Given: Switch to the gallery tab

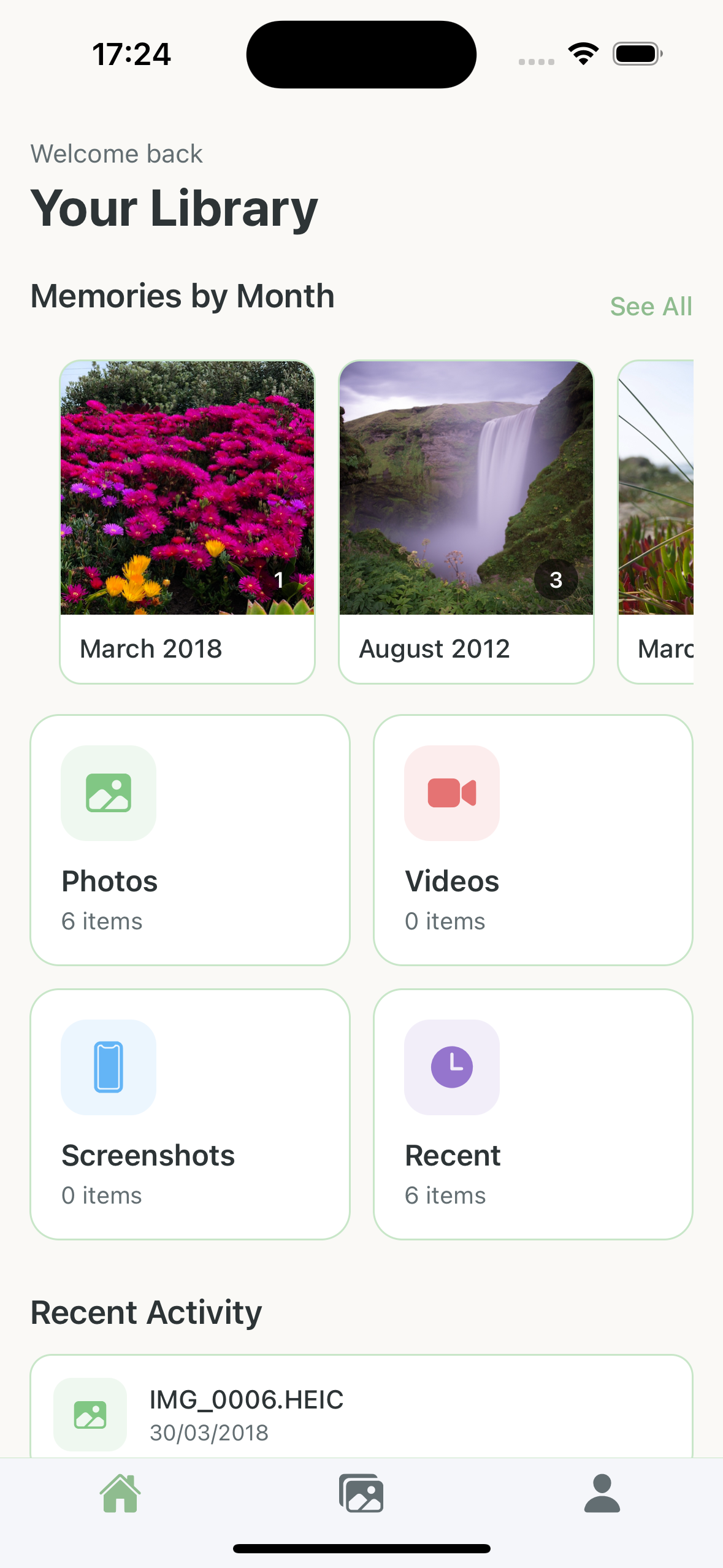Looking at the screenshot, I should (x=361, y=1494).
